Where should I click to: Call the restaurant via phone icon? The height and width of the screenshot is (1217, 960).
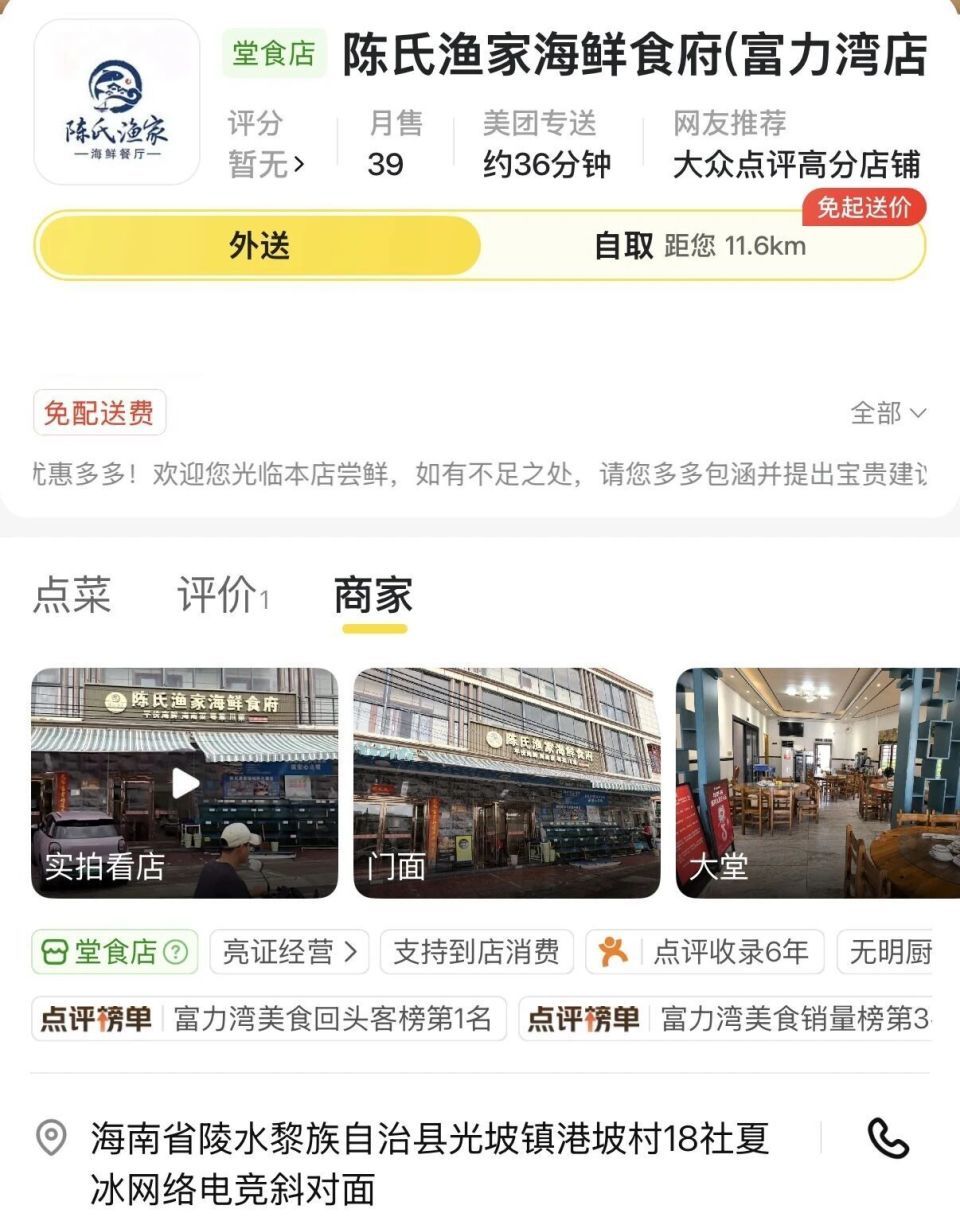tap(887, 1139)
